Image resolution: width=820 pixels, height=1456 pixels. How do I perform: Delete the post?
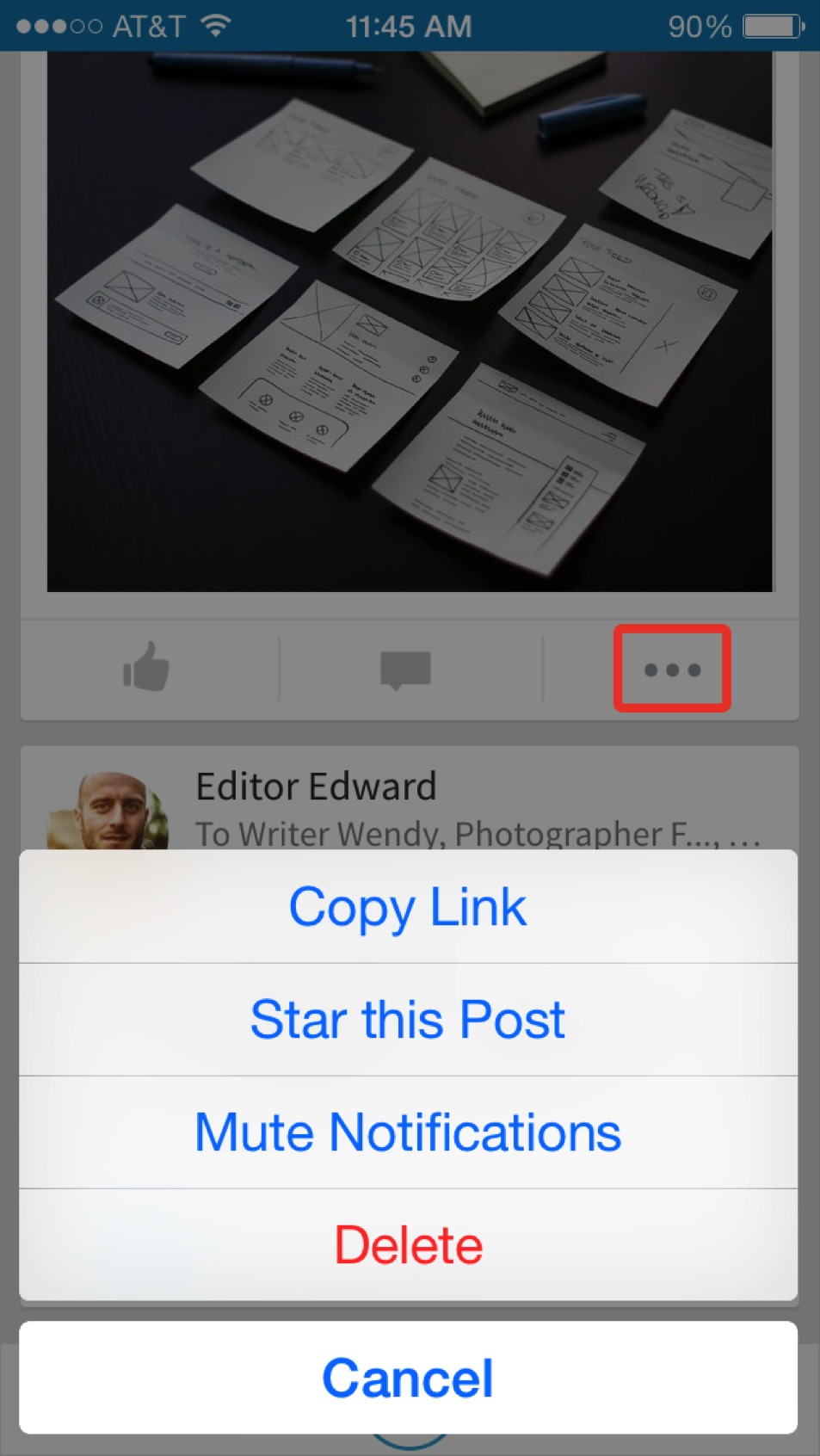click(x=408, y=1245)
